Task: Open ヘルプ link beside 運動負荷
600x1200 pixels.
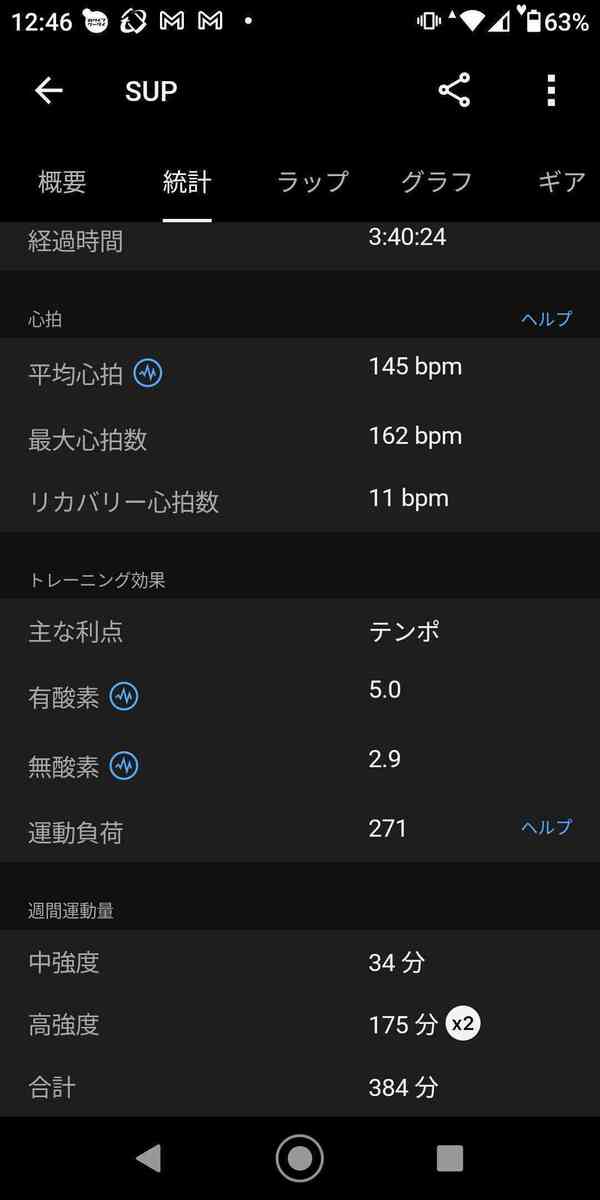Action: point(546,827)
